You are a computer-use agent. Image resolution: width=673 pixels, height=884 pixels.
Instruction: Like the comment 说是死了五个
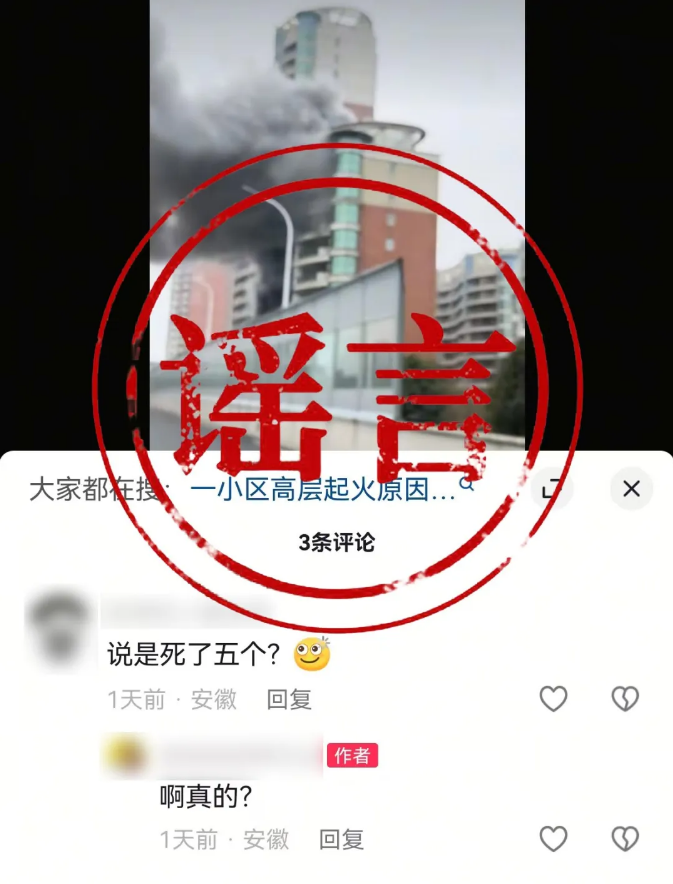click(553, 698)
